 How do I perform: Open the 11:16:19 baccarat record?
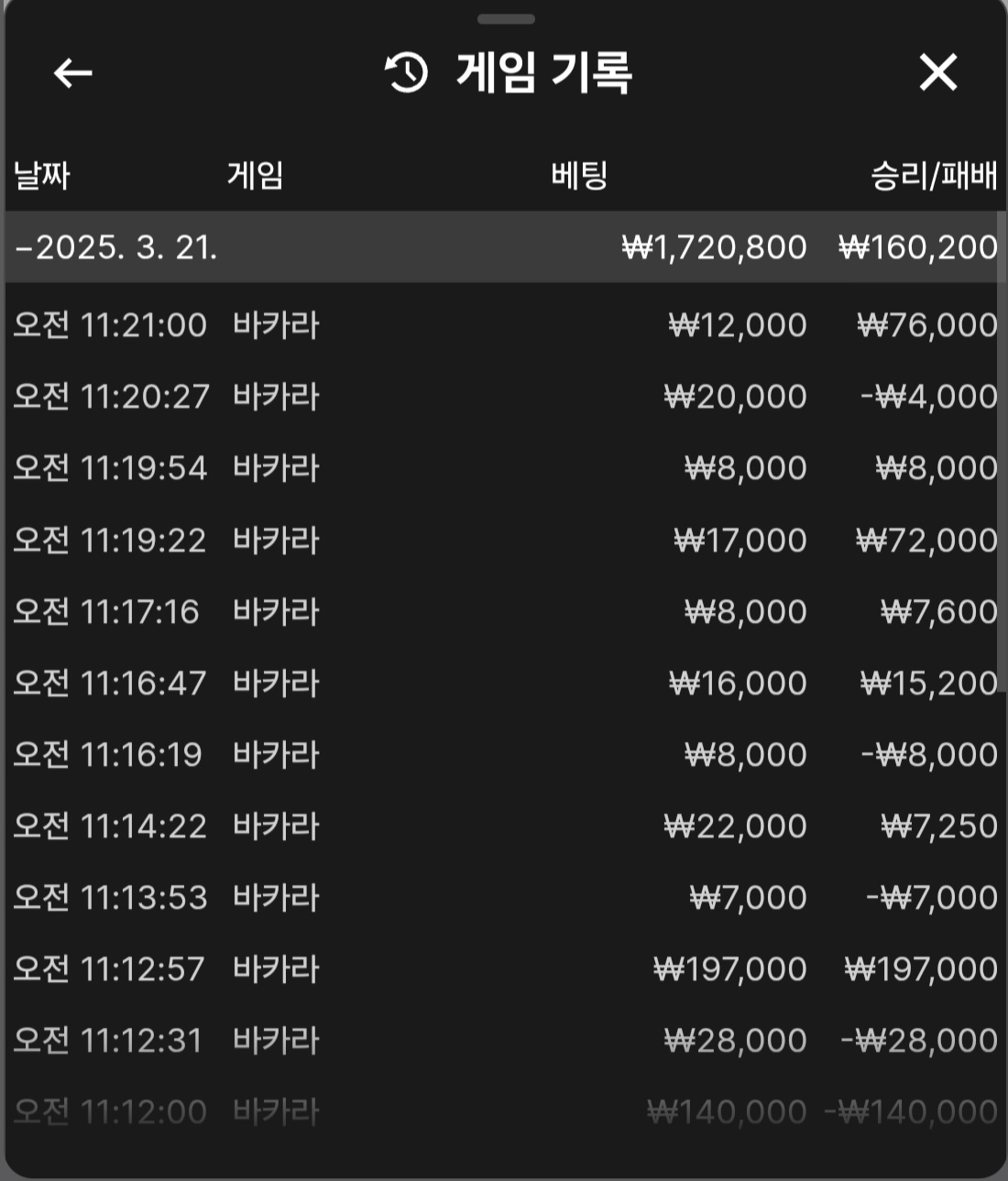click(504, 754)
